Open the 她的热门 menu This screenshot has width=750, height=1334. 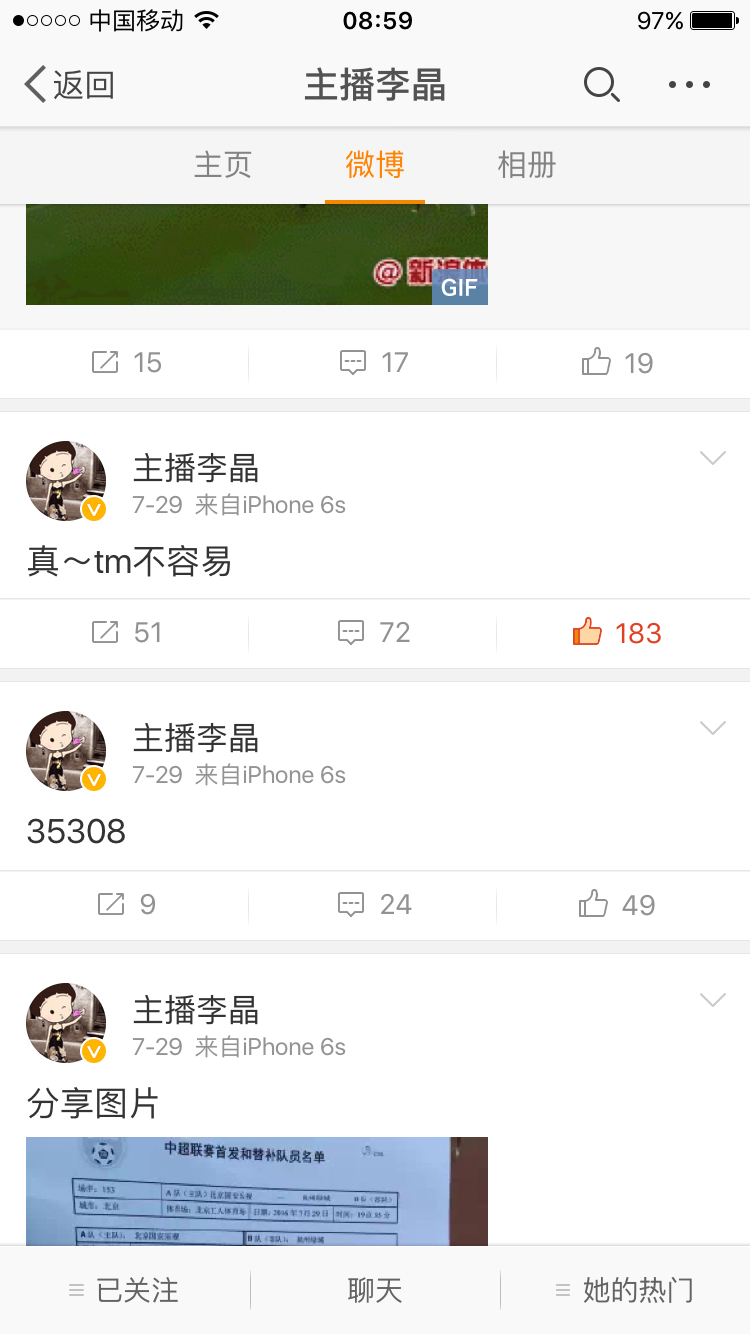point(625,1290)
